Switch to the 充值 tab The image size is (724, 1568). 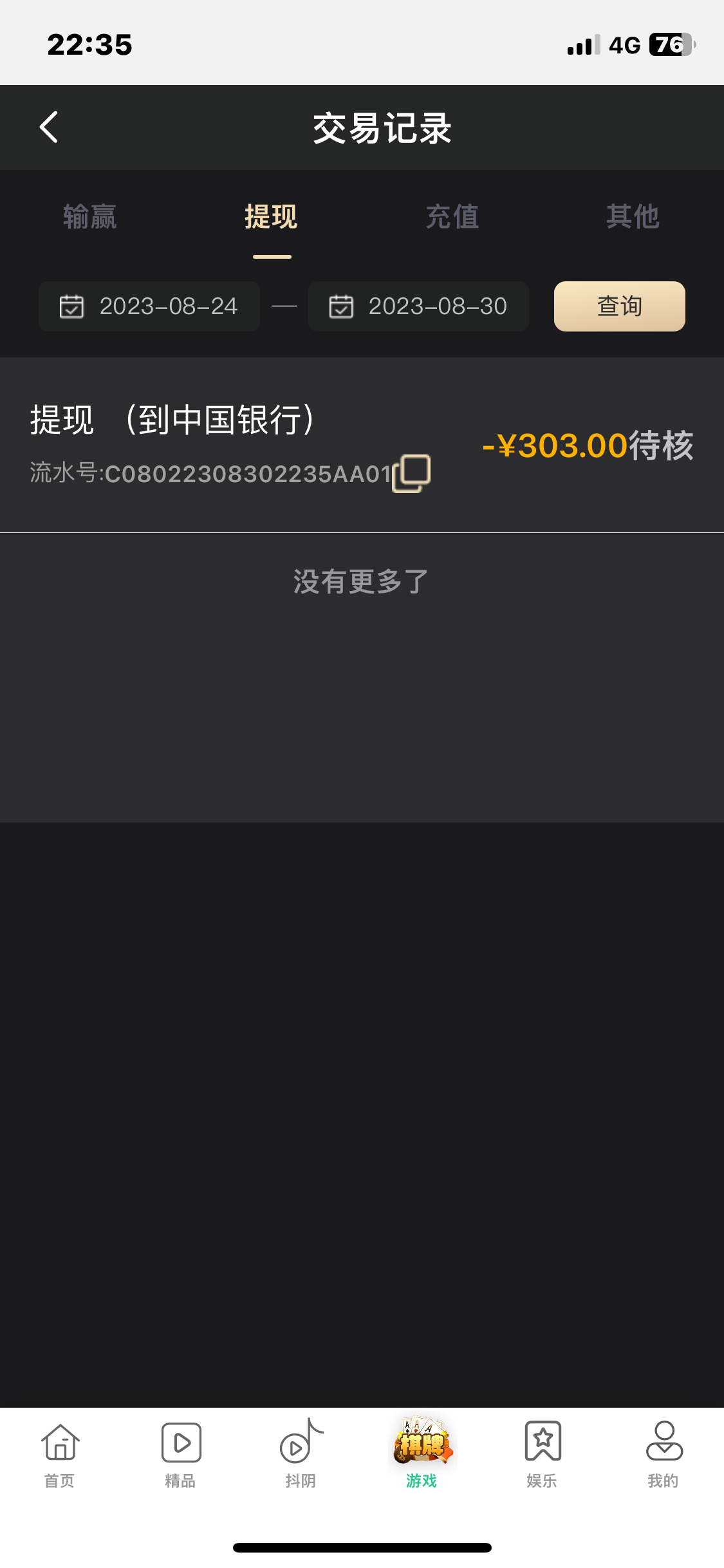pyautogui.click(x=452, y=217)
